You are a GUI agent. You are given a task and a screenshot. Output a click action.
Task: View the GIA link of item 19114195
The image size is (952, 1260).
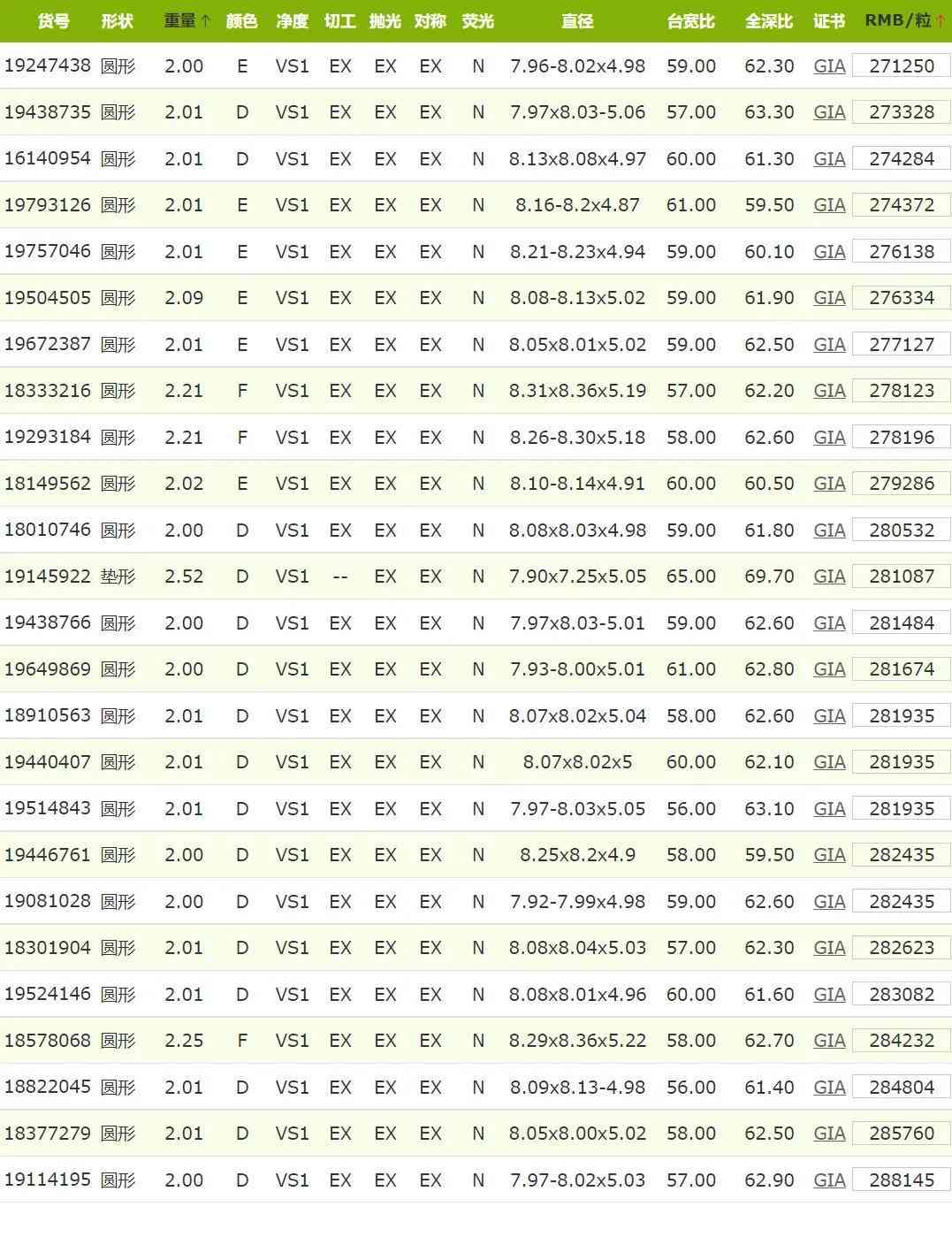(829, 1180)
